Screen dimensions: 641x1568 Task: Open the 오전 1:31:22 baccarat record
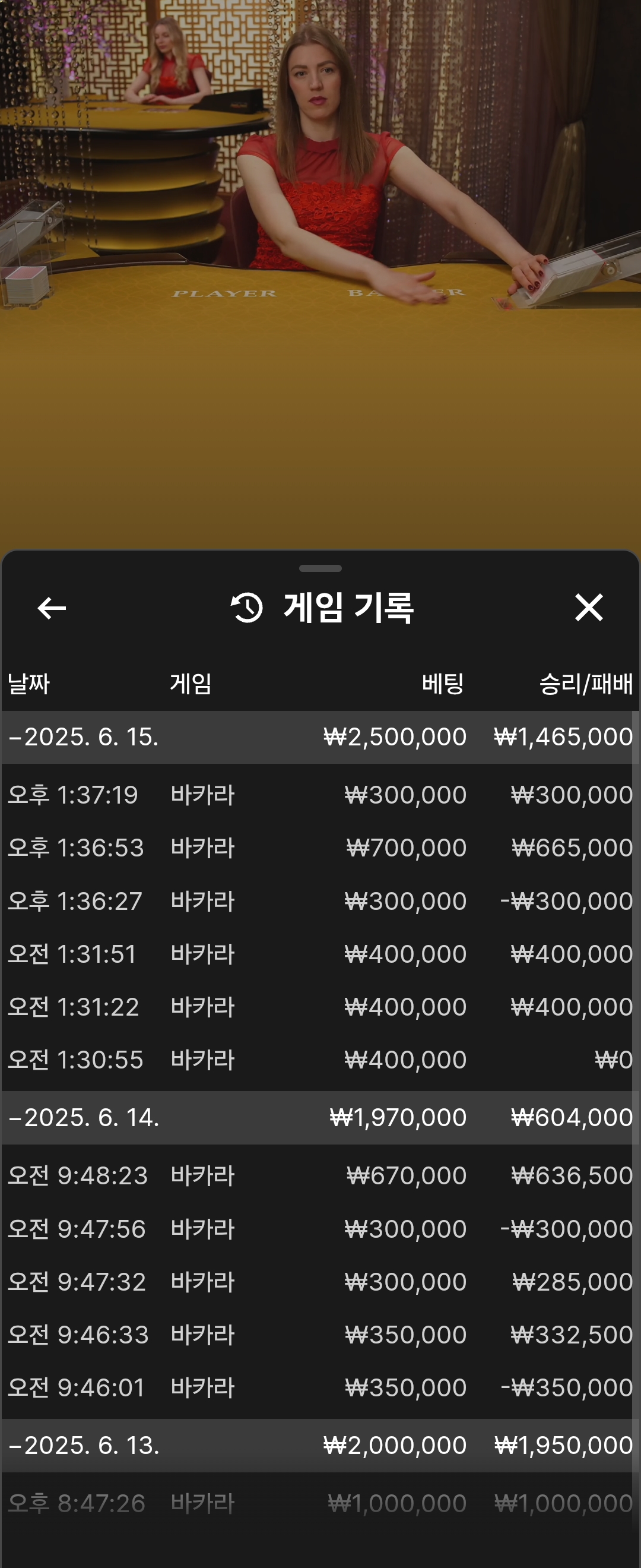point(320,1006)
